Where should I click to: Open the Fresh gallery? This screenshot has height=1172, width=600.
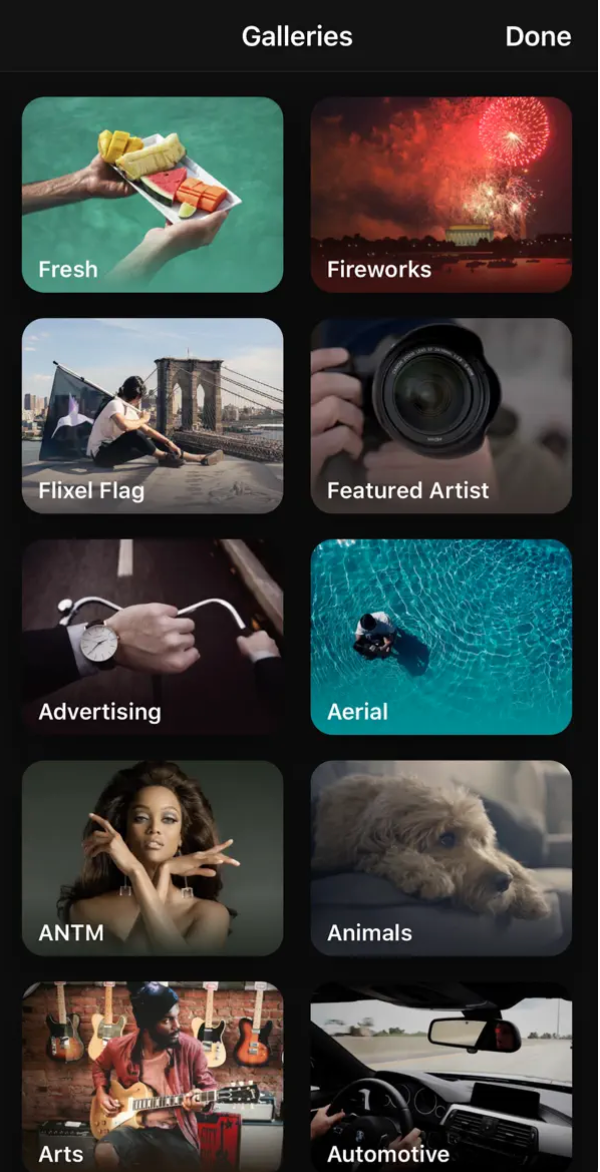click(152, 194)
